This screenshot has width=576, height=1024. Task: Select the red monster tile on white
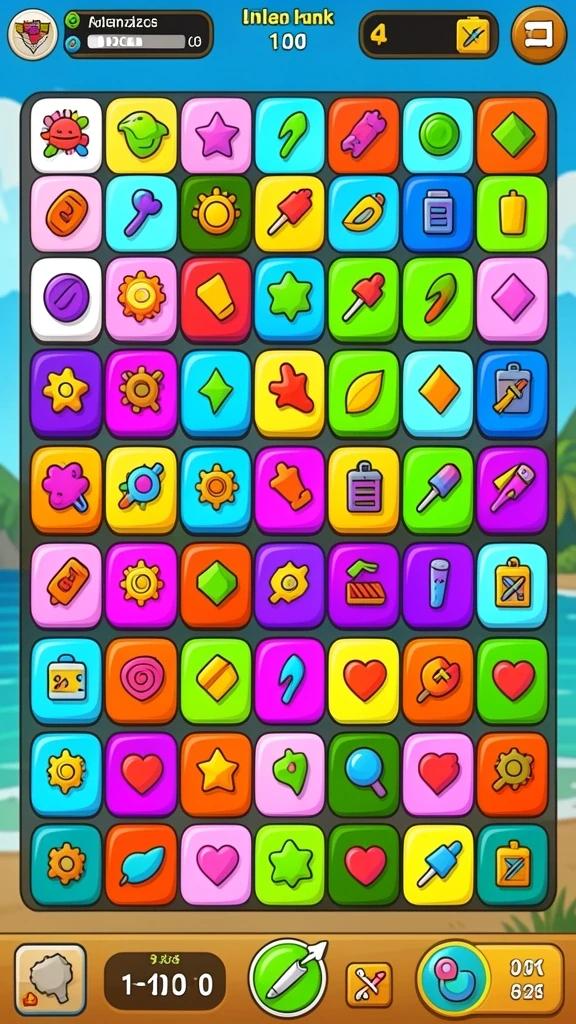(66, 135)
